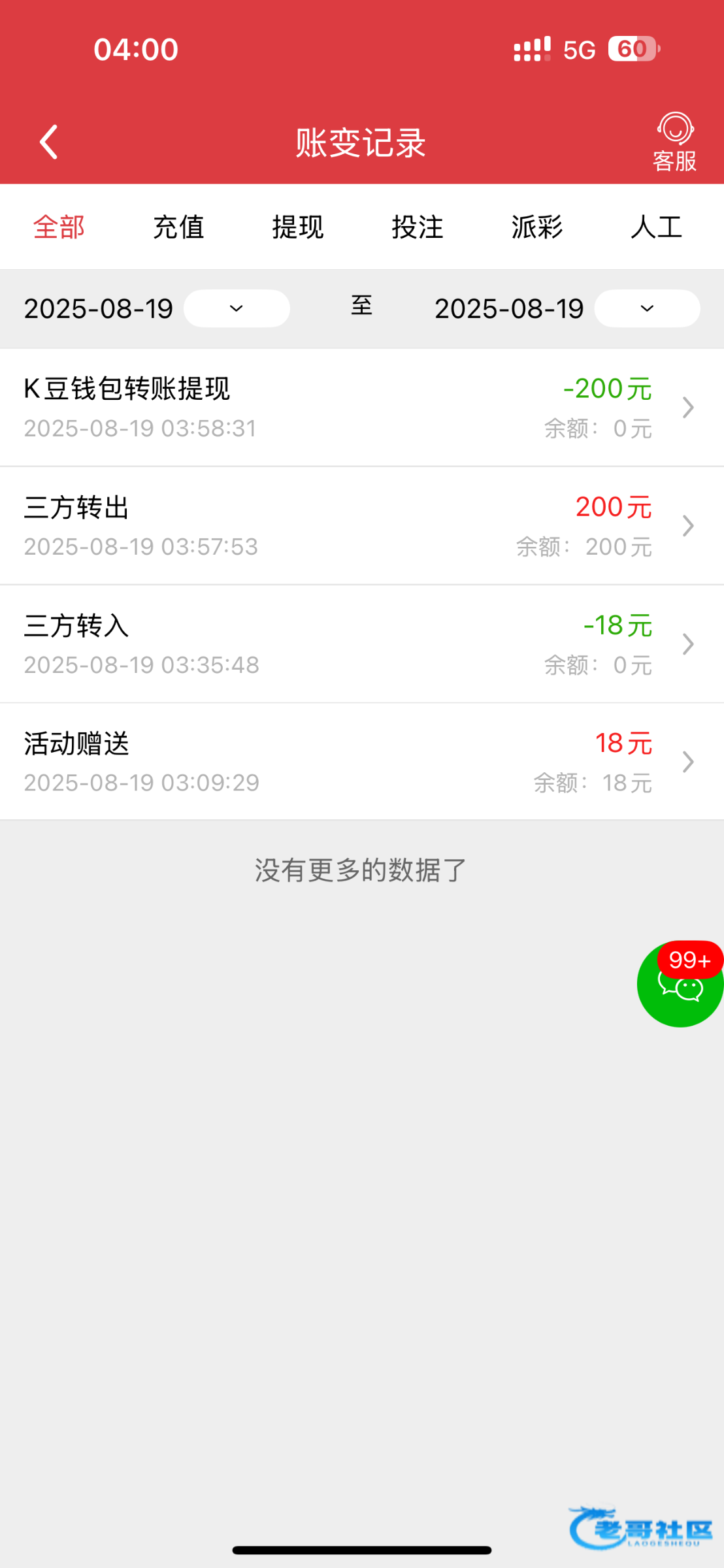Switch to the 提现 tab

click(x=298, y=227)
